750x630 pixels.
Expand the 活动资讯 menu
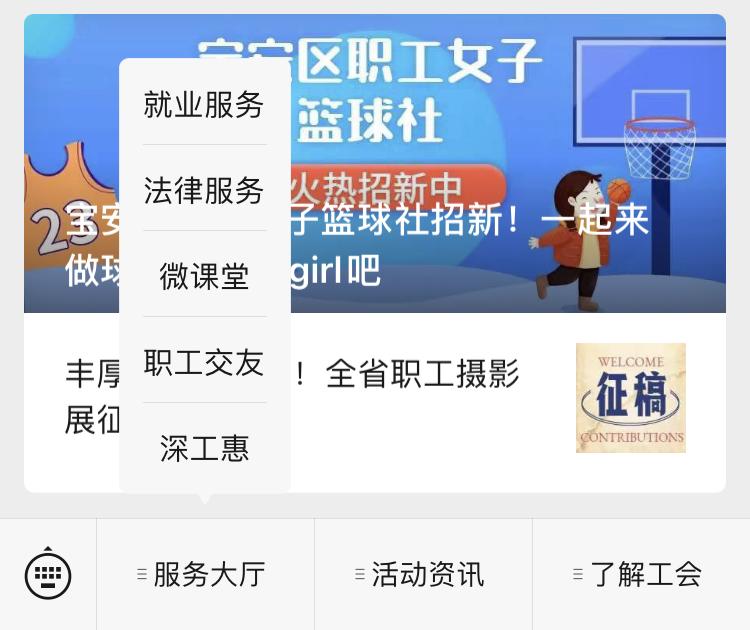[x=423, y=574]
